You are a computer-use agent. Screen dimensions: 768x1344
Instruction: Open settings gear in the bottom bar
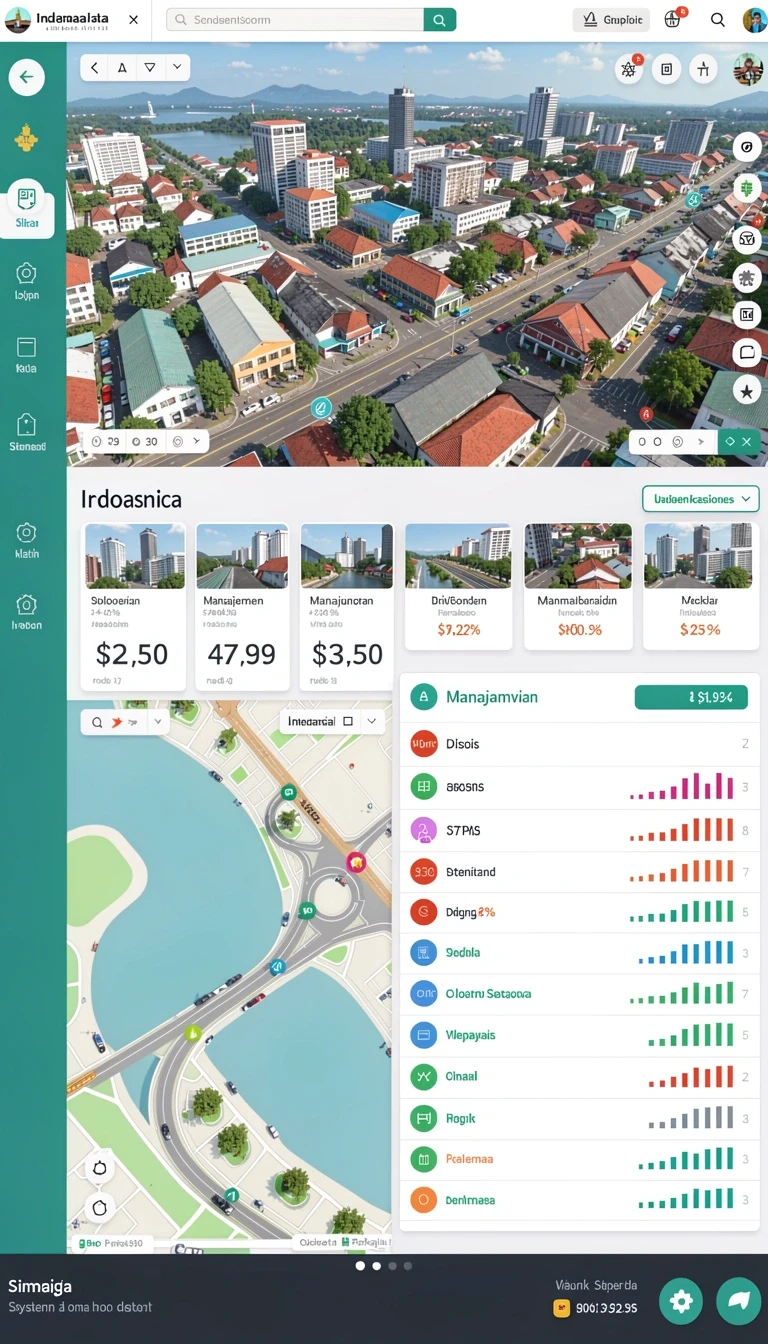click(x=681, y=1301)
